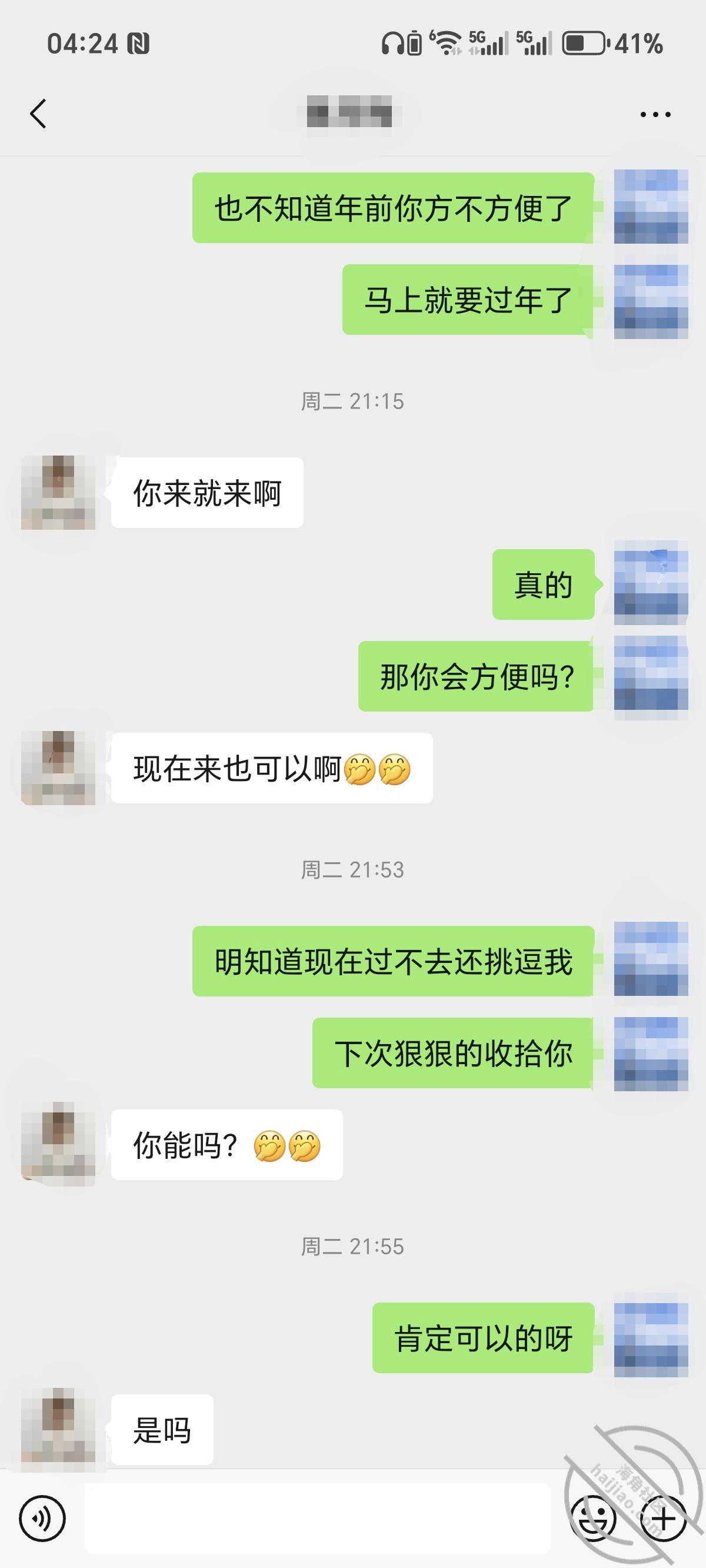Open the chat's three-dot menu
Viewport: 706px width, 1568px height.
coord(655,114)
